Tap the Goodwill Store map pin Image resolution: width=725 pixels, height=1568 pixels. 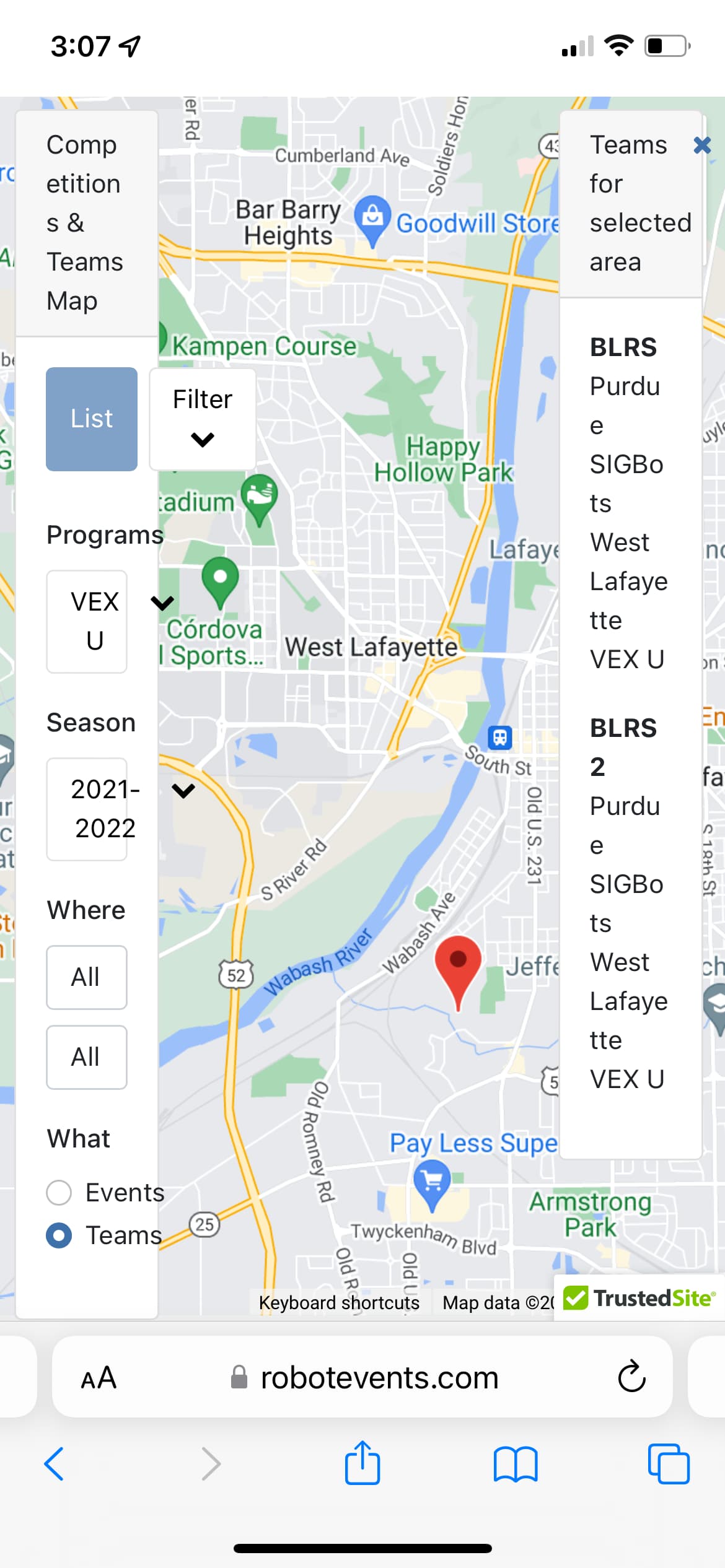click(x=372, y=221)
